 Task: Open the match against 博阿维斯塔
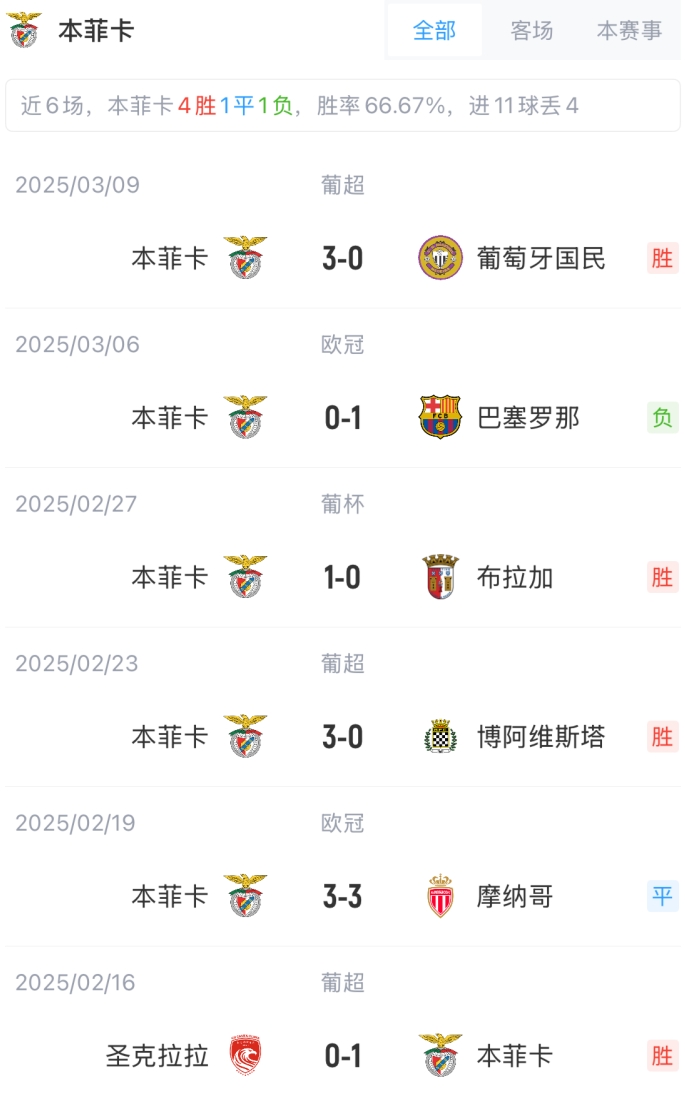[342, 737]
